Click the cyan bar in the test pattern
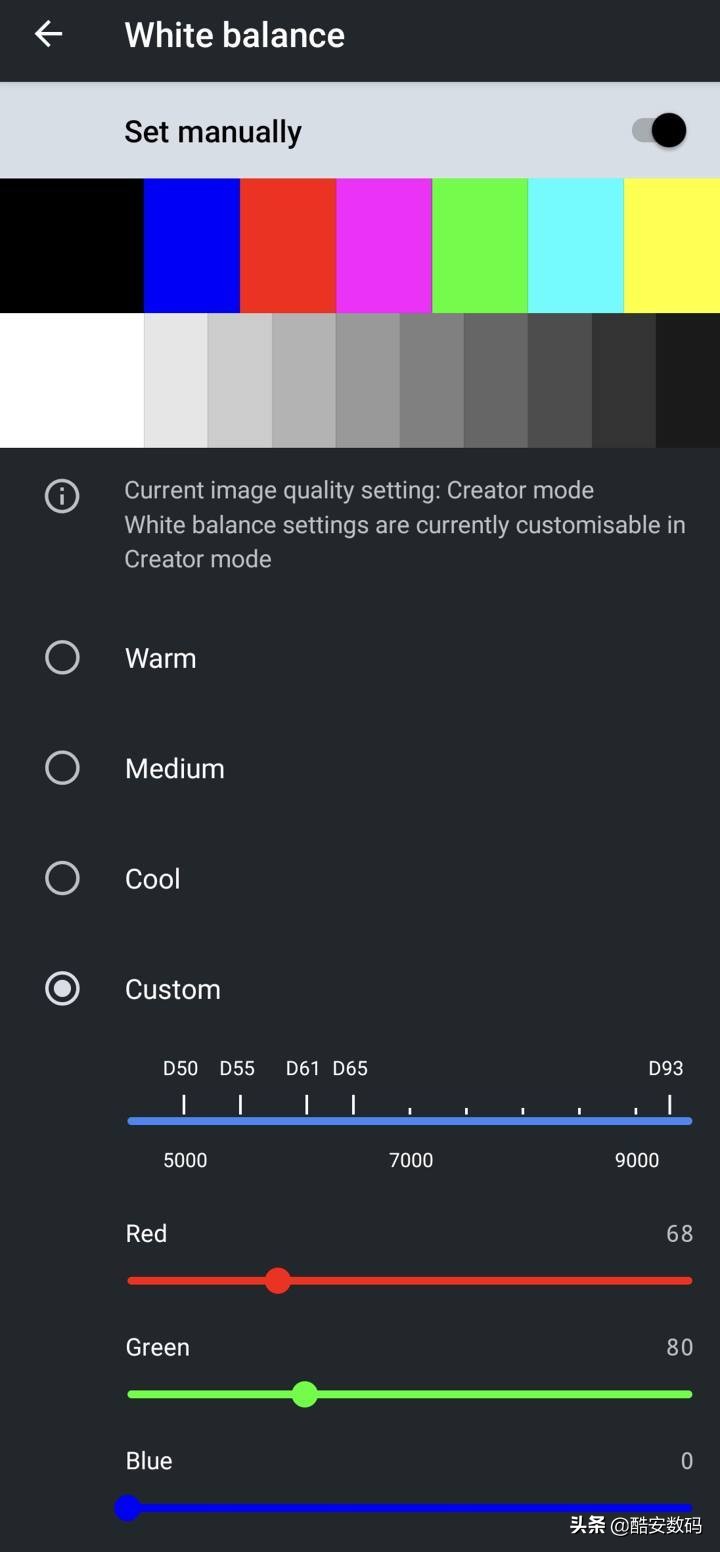 [x=575, y=245]
